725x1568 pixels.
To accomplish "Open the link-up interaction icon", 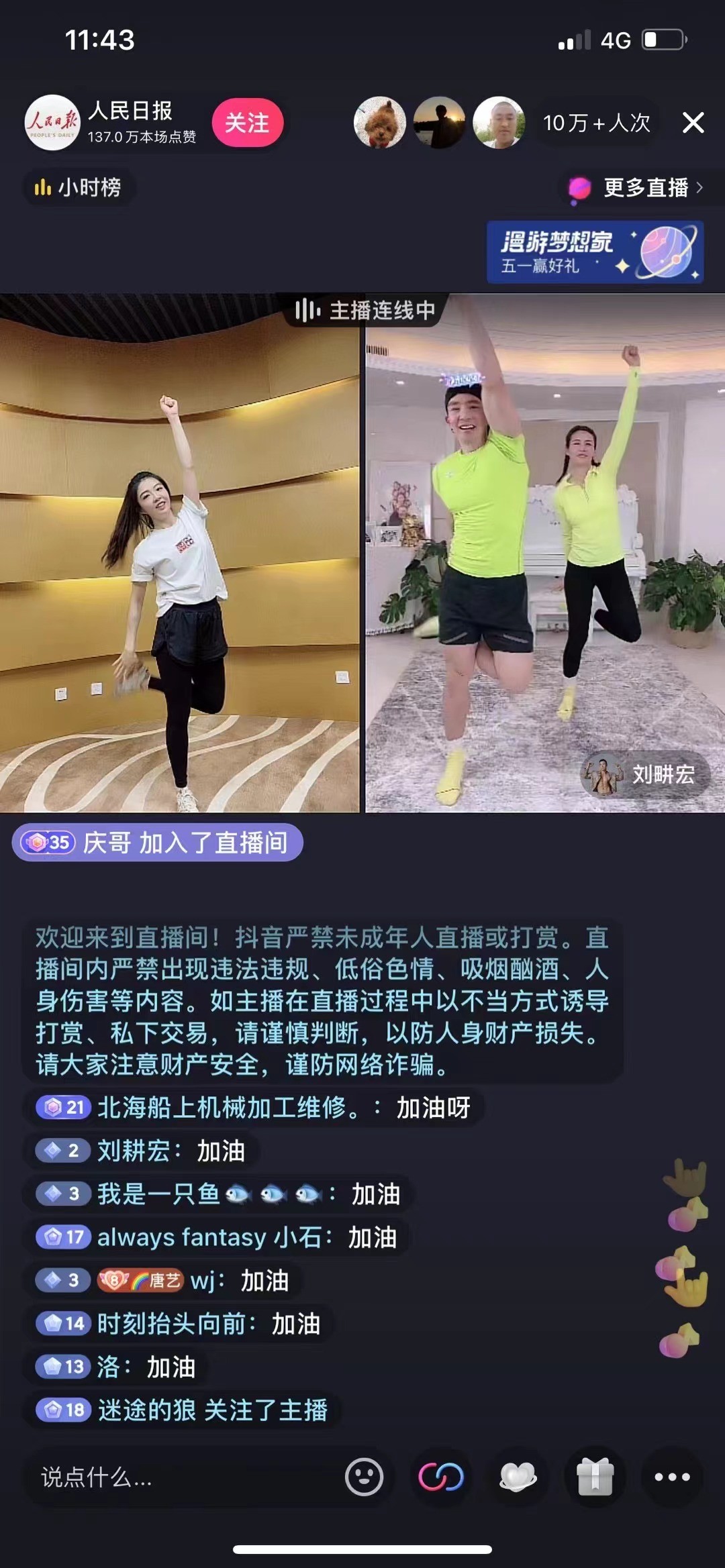I will [441, 1477].
